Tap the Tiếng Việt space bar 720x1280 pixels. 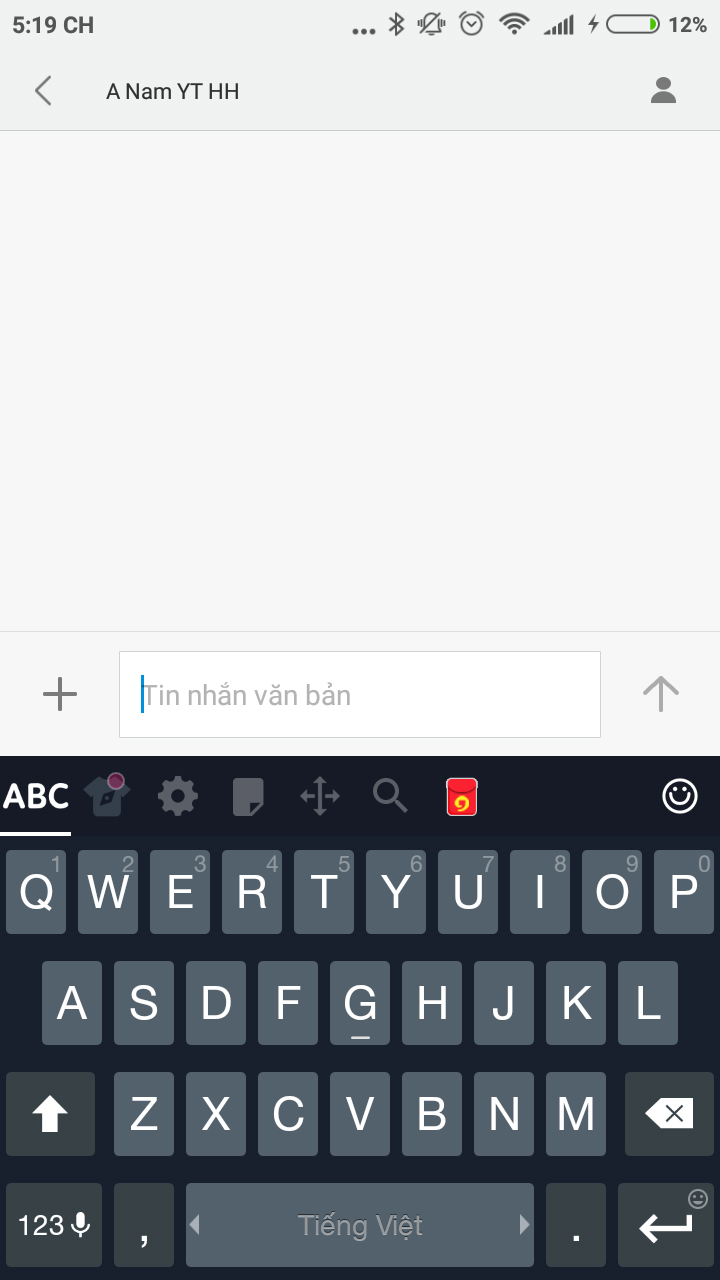(x=360, y=1225)
